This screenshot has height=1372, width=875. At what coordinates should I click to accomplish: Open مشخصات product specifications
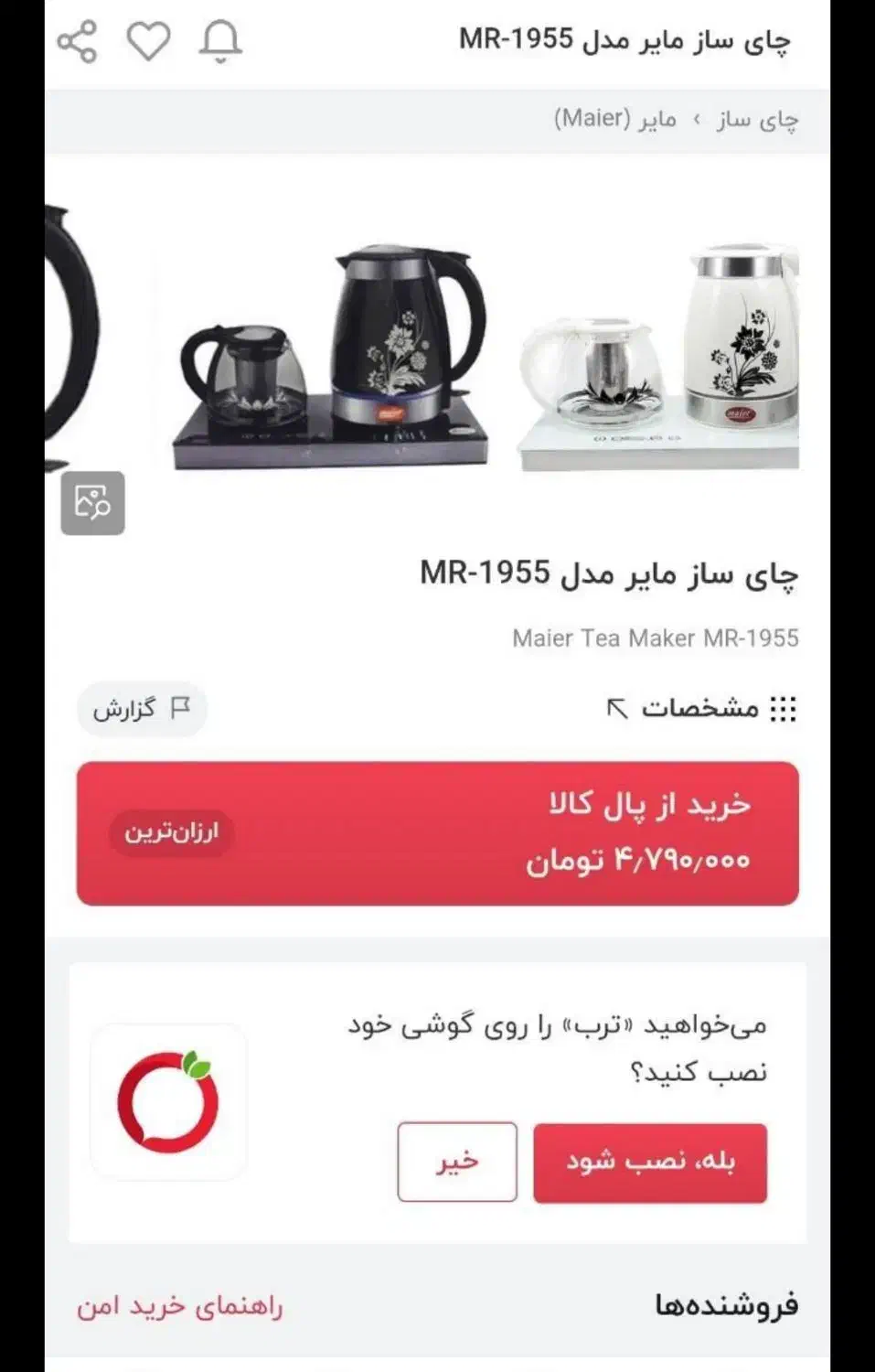(701, 709)
